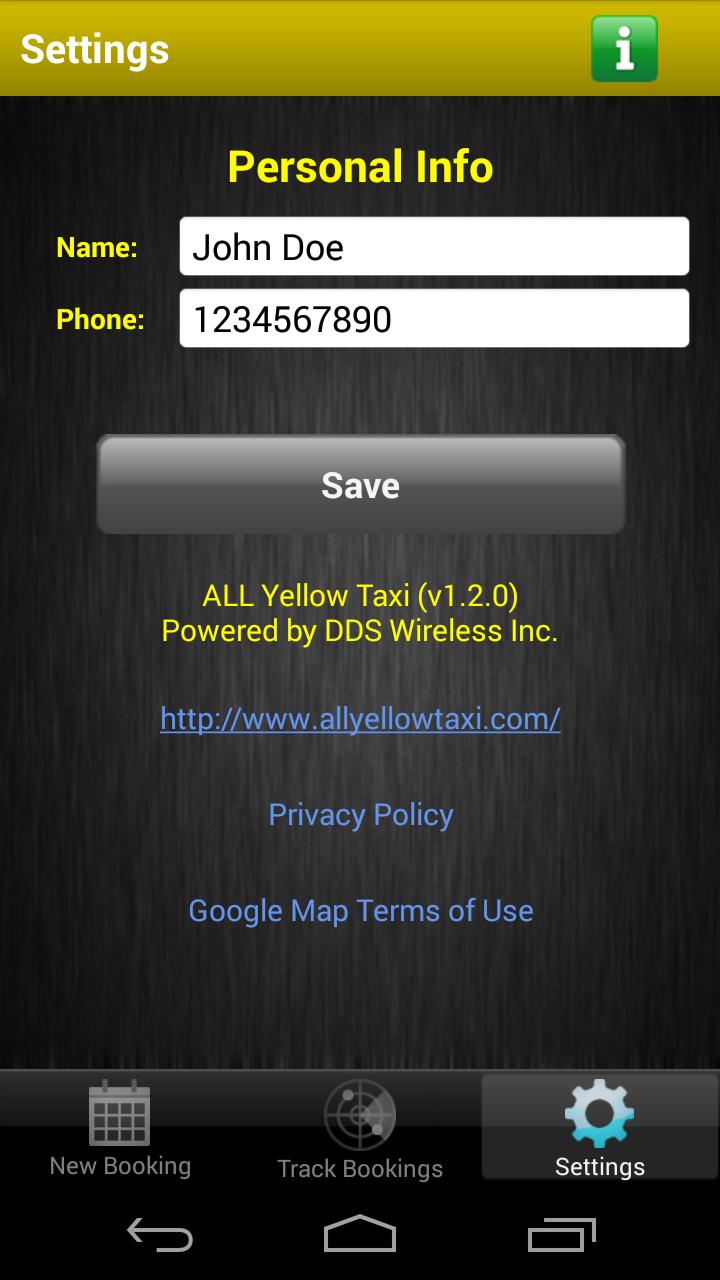Tap the Powered by DDS Wireless text
This screenshot has width=720, height=1280.
[x=360, y=631]
